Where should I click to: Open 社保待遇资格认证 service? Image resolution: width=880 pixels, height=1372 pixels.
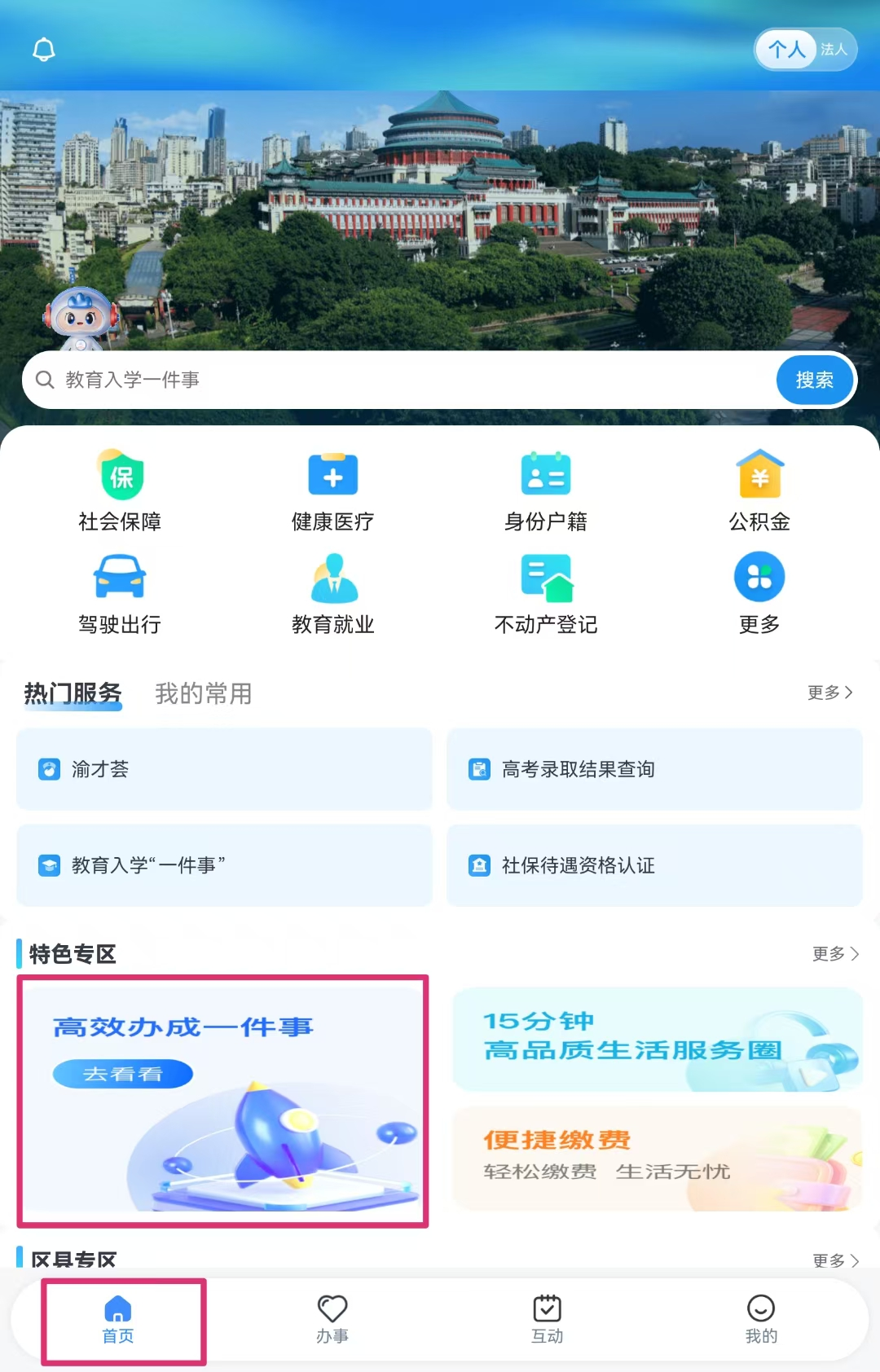tap(654, 865)
